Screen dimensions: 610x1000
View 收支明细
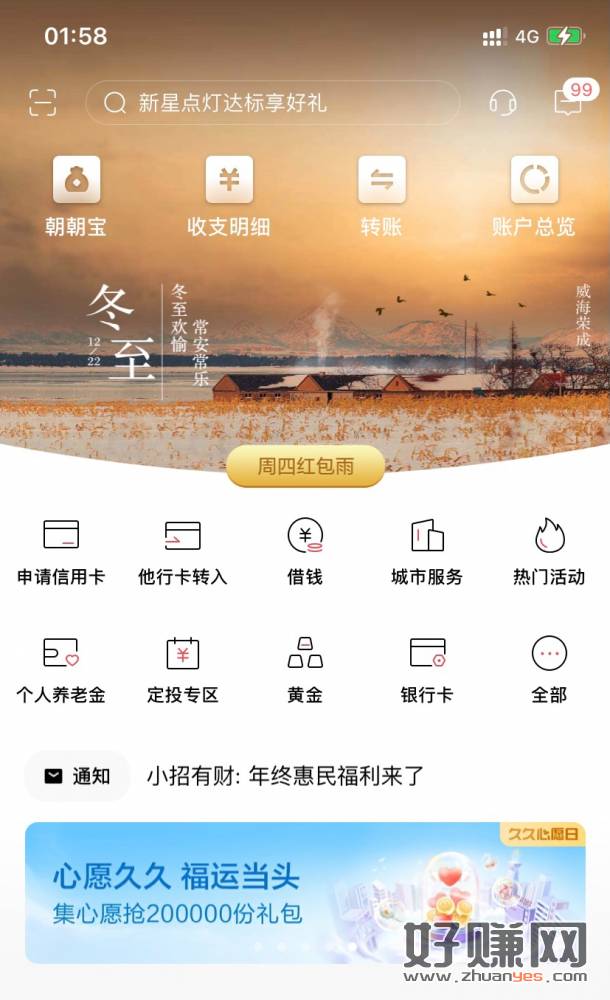point(228,196)
